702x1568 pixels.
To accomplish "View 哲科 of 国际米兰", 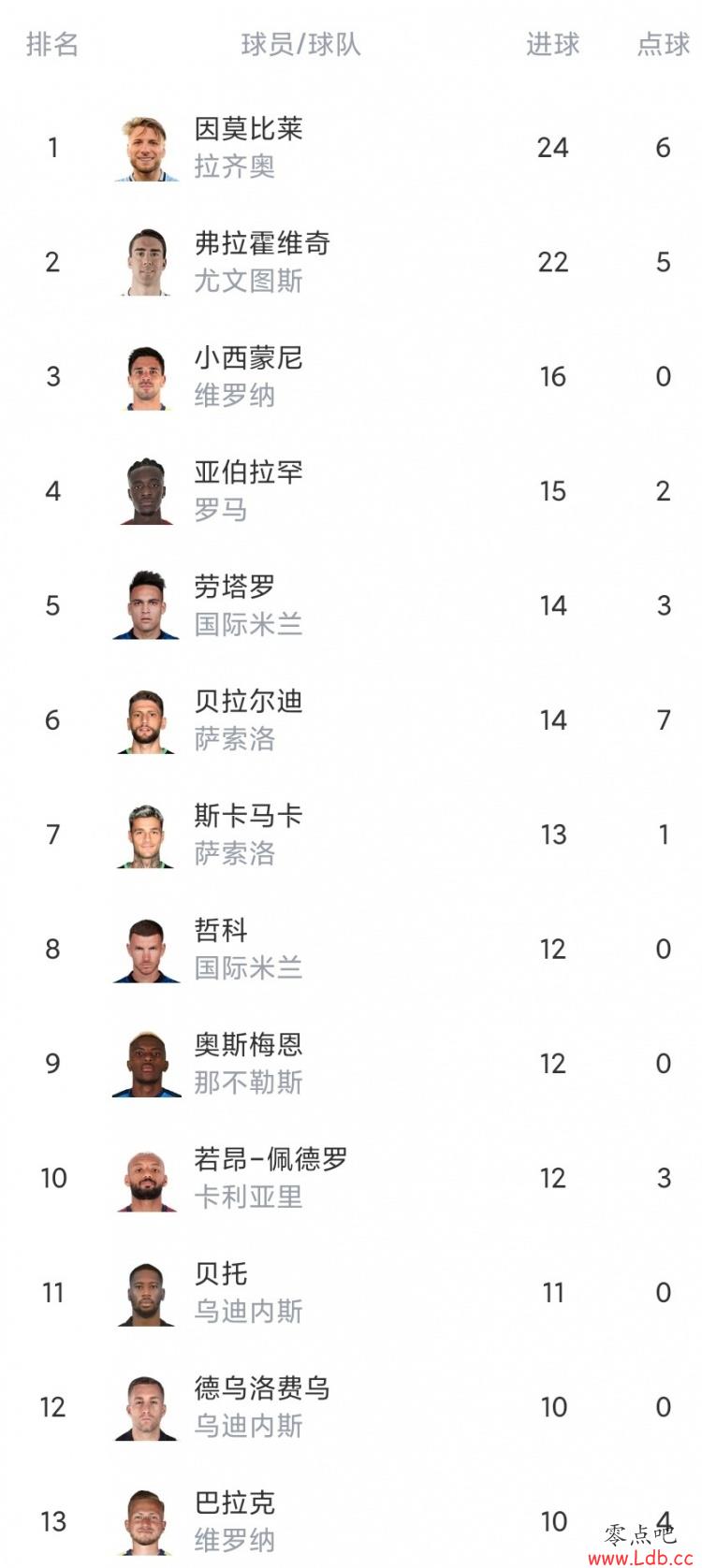I will tap(351, 949).
